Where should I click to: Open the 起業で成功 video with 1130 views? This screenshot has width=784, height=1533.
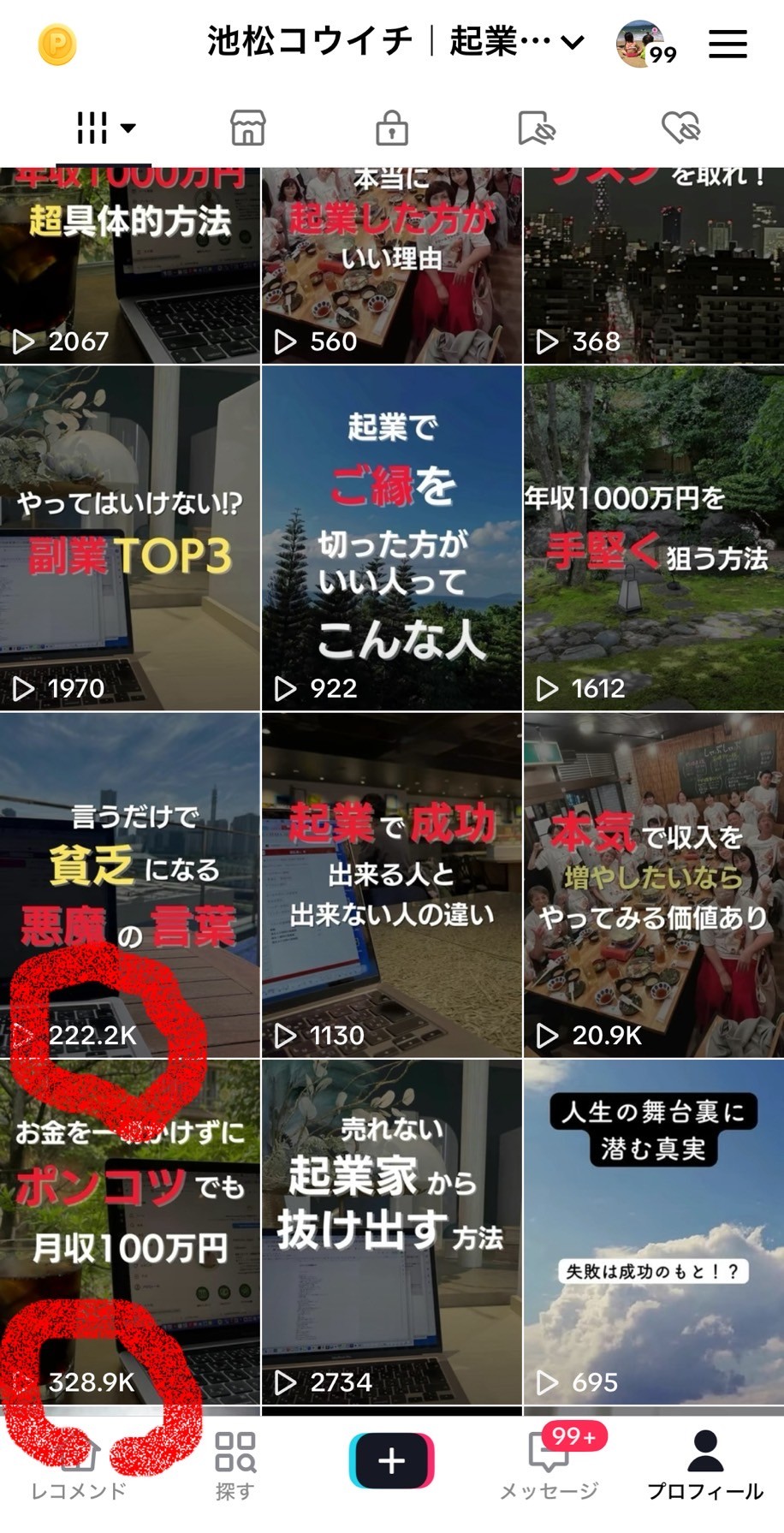pos(392,886)
